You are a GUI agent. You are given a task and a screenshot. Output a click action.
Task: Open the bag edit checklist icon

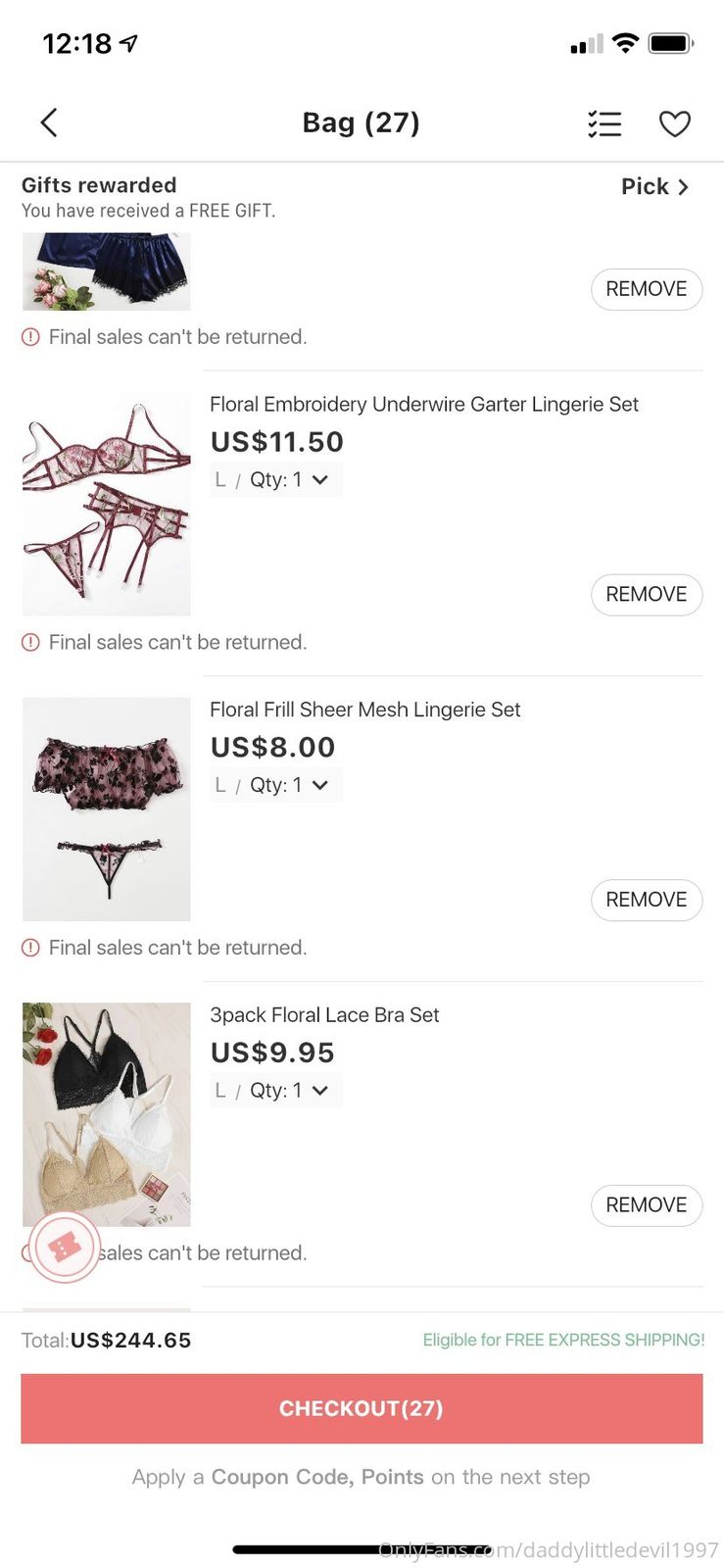tap(604, 123)
